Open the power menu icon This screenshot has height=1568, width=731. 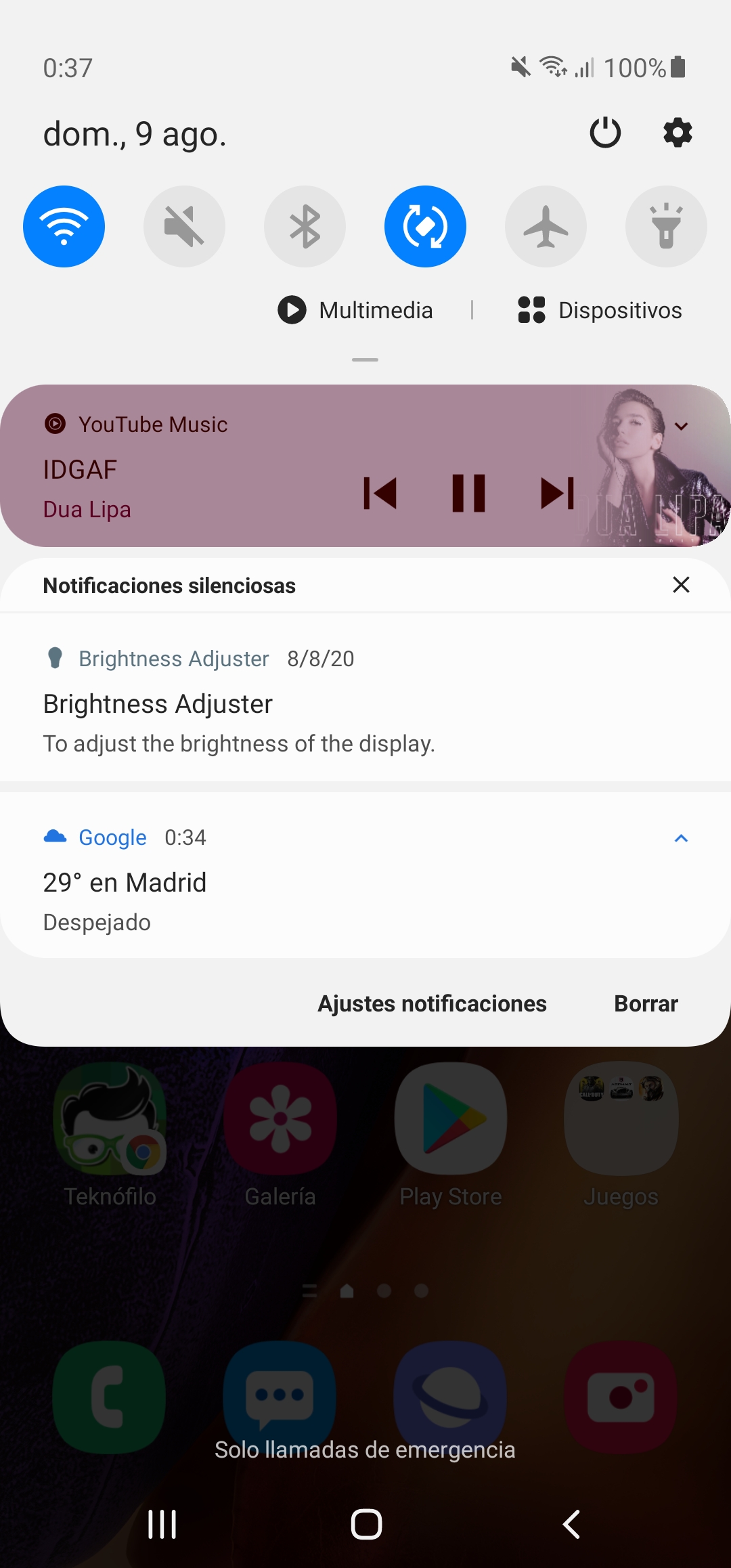[605, 133]
